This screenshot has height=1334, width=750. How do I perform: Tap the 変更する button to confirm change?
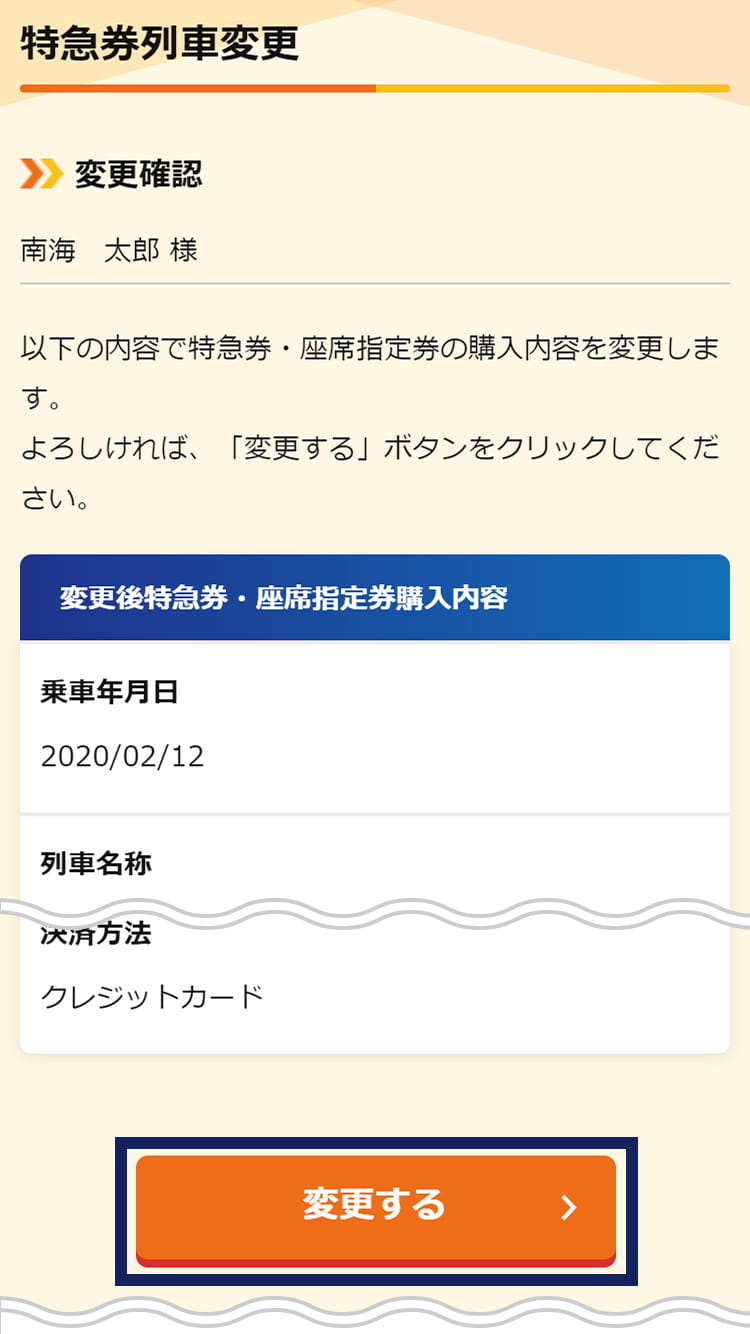point(376,1211)
